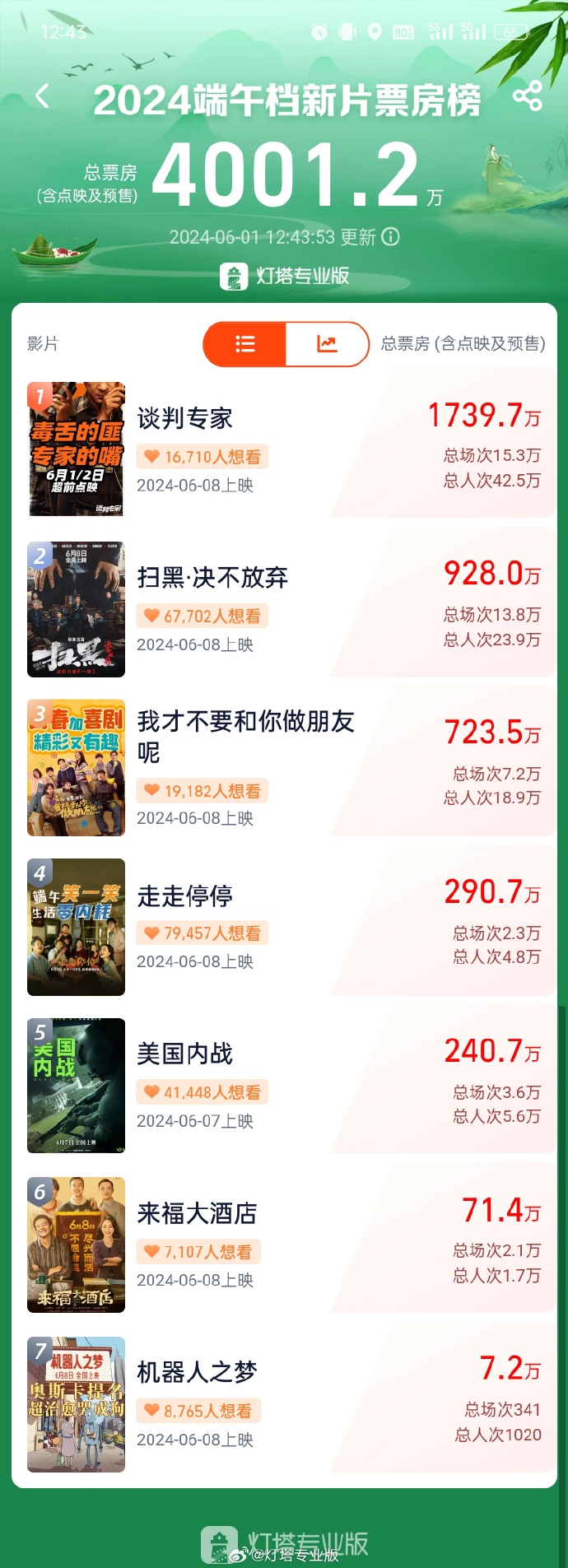Open the 走走停停 movie entry

point(184,896)
